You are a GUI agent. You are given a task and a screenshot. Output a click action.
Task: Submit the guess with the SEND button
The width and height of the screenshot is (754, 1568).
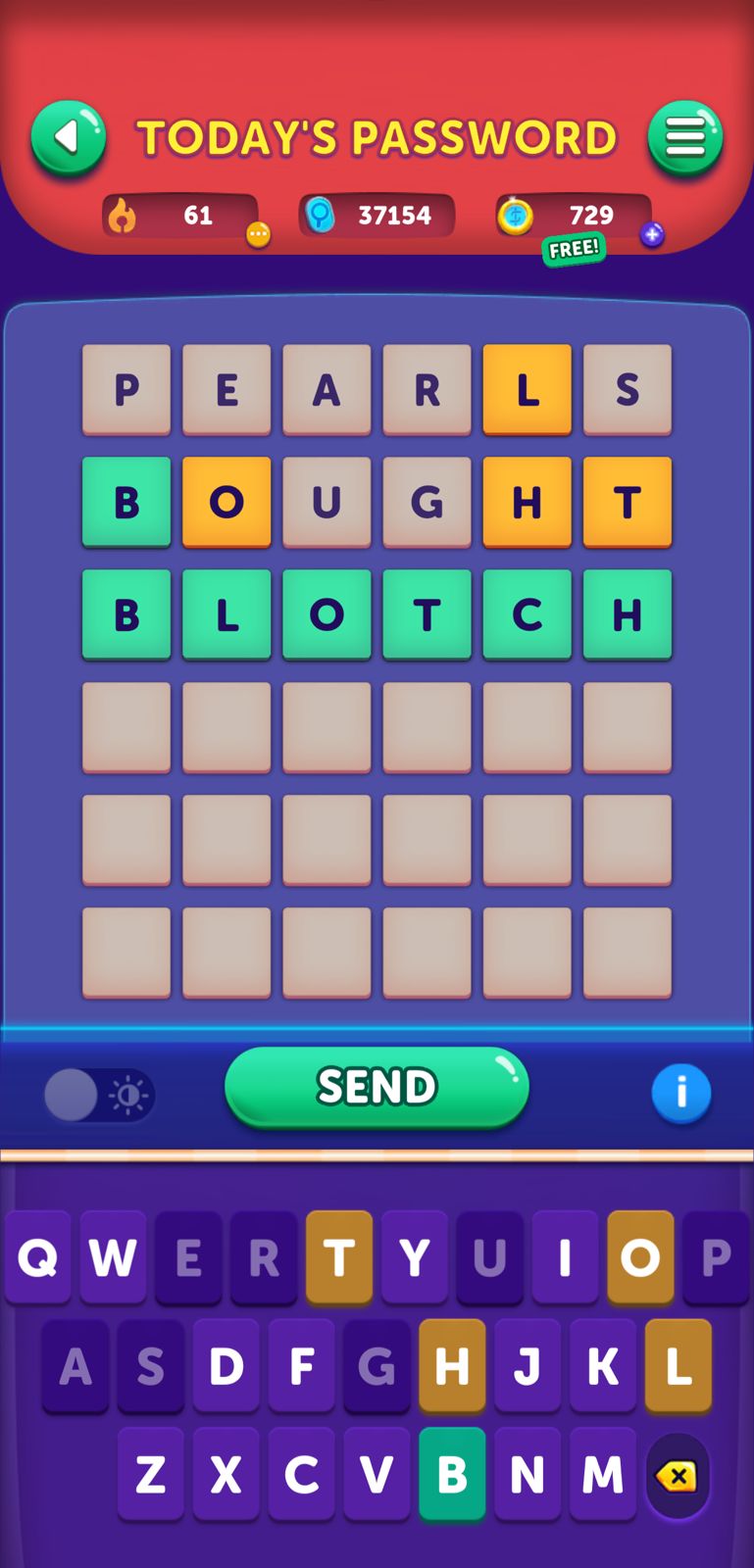coord(377,1087)
